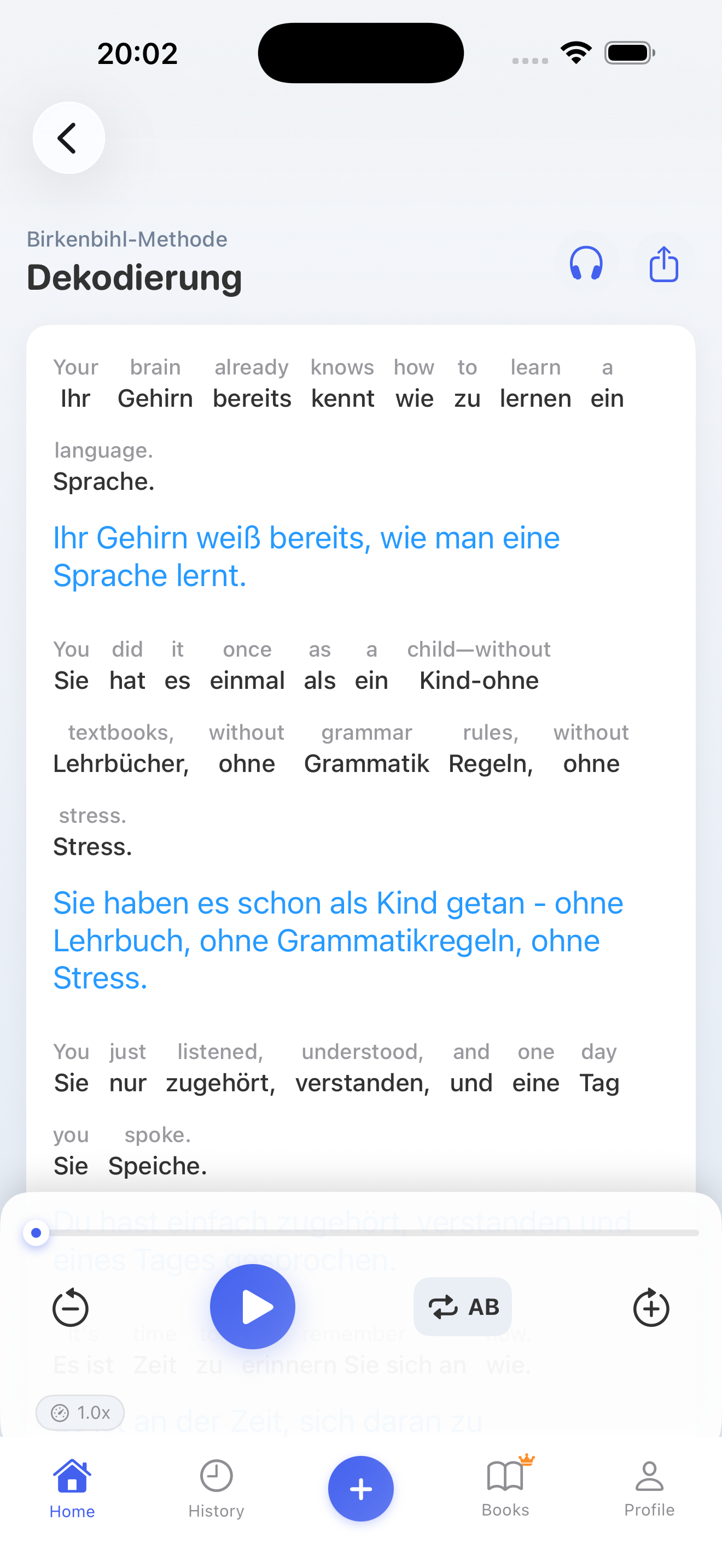This screenshot has height=1568, width=722.
Task: Toggle the AB repeat loop
Action: tap(462, 1307)
